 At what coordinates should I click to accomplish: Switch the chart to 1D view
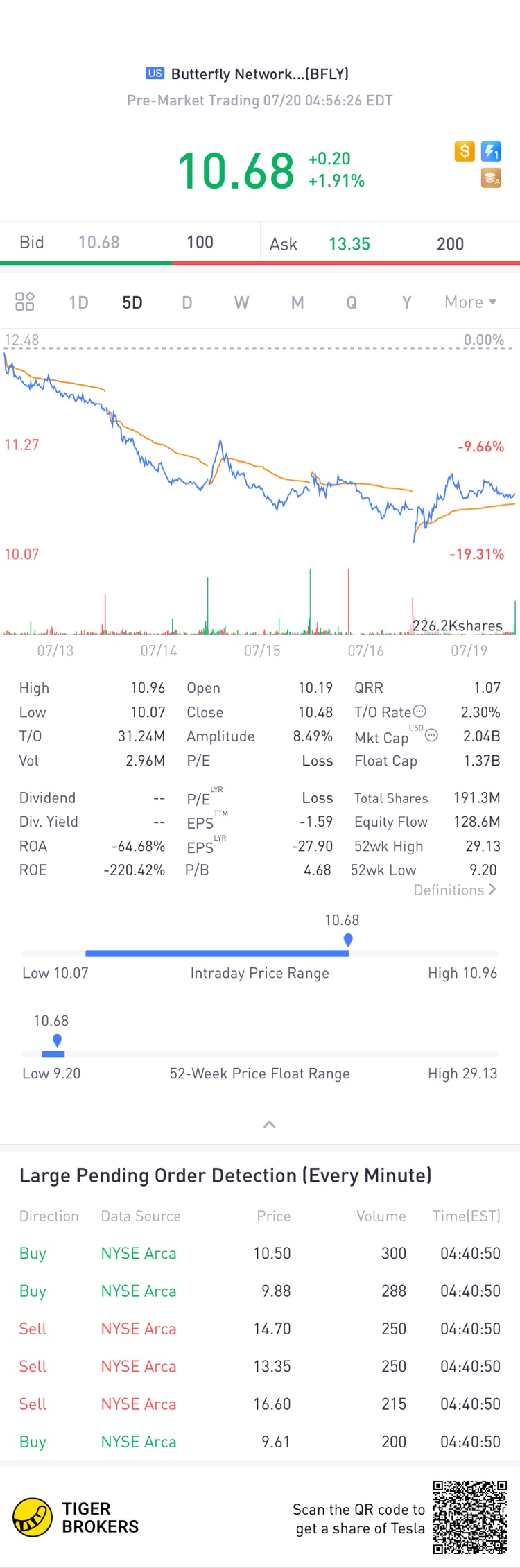78,302
